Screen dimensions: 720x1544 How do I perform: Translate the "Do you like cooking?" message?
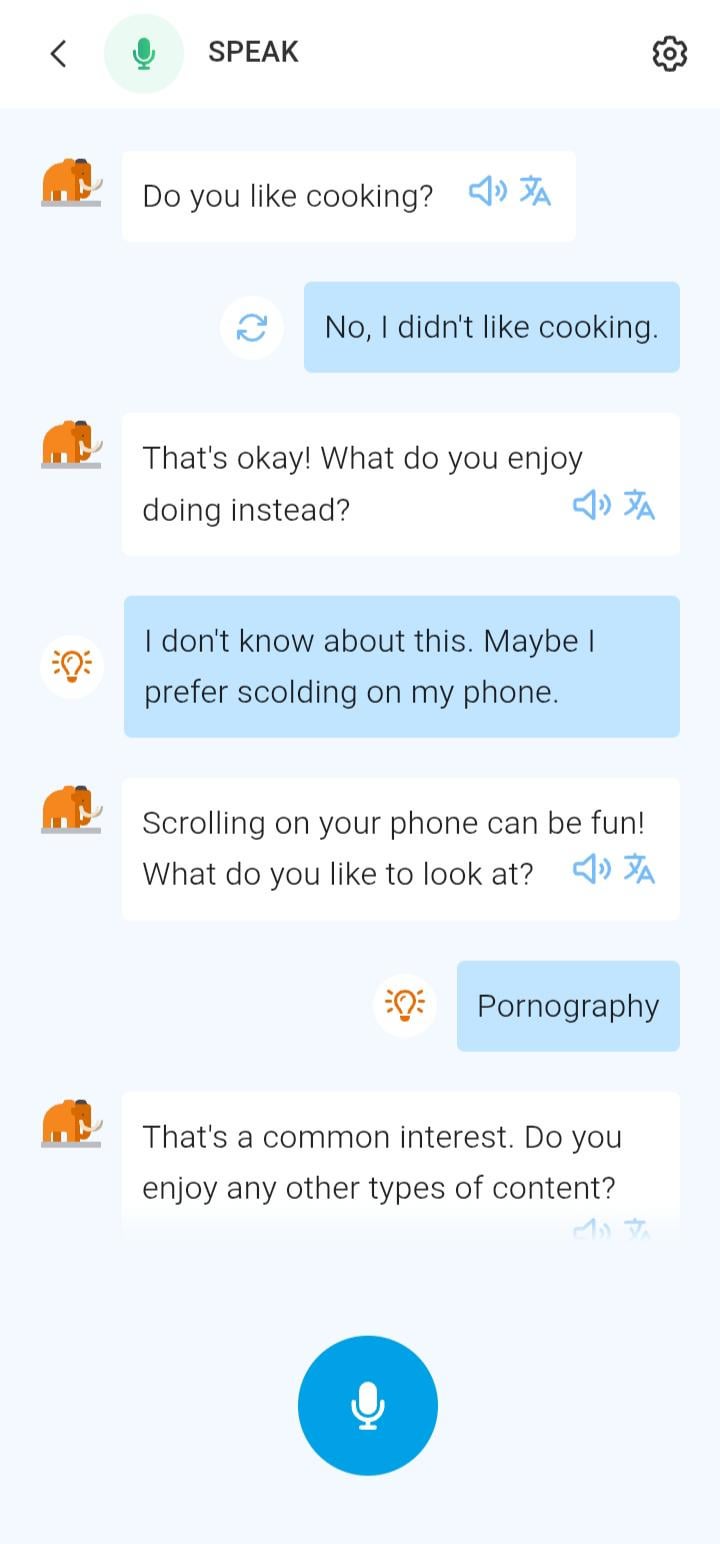[536, 191]
